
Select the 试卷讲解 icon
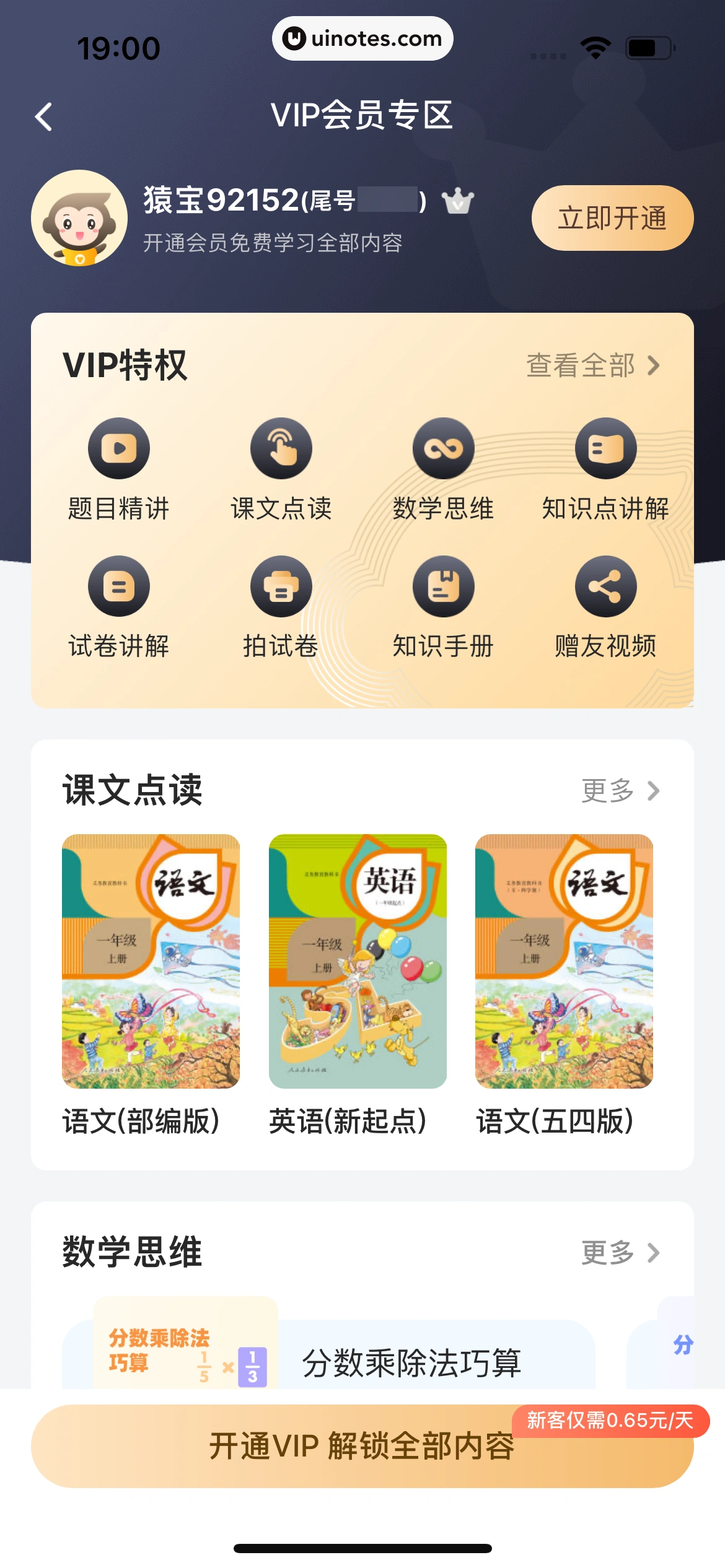tap(118, 587)
